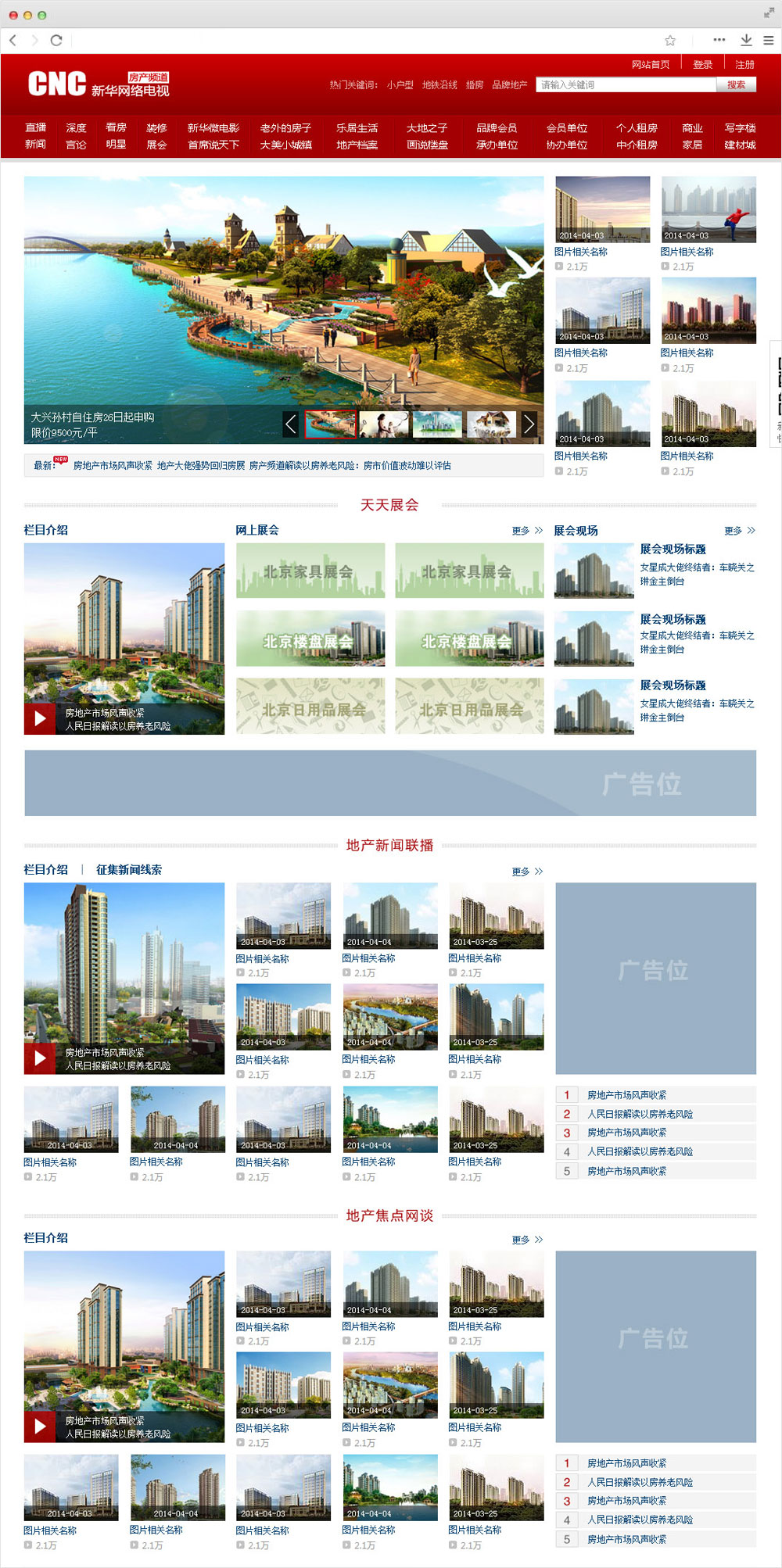The height and width of the screenshot is (1568, 782).
Task: Play the 栏目介绍 video under 天天展会
Action: point(40,718)
